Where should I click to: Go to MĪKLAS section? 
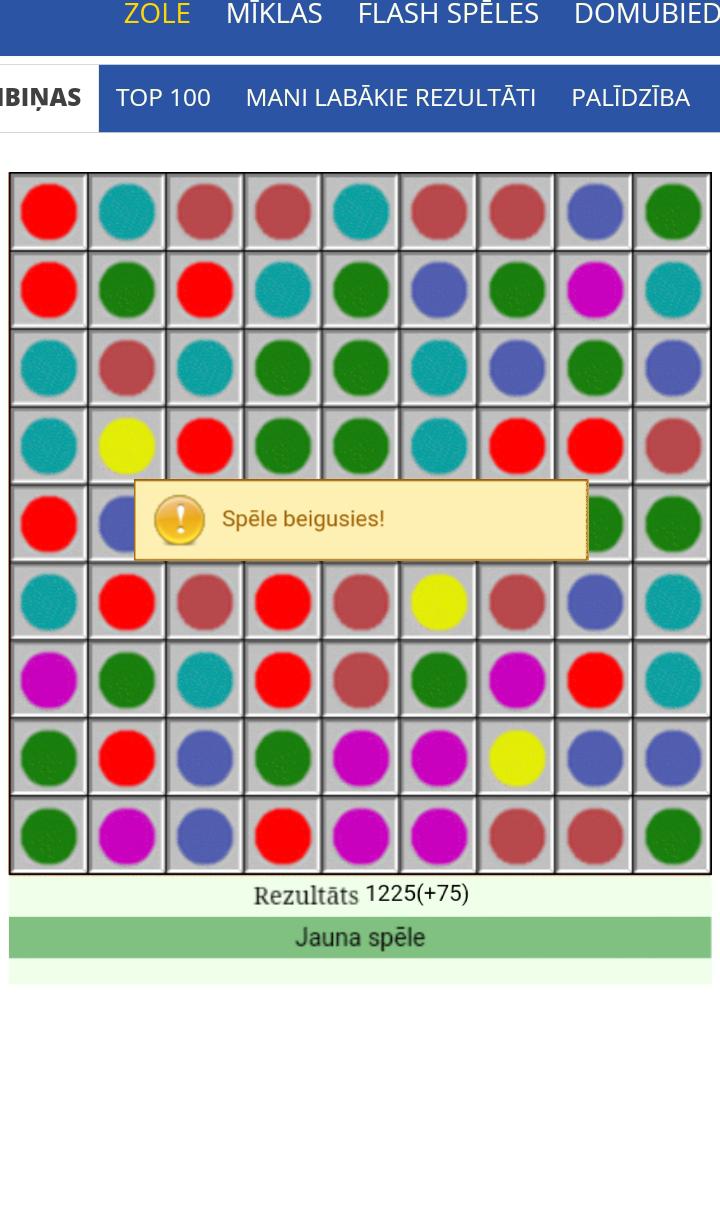coord(274,14)
